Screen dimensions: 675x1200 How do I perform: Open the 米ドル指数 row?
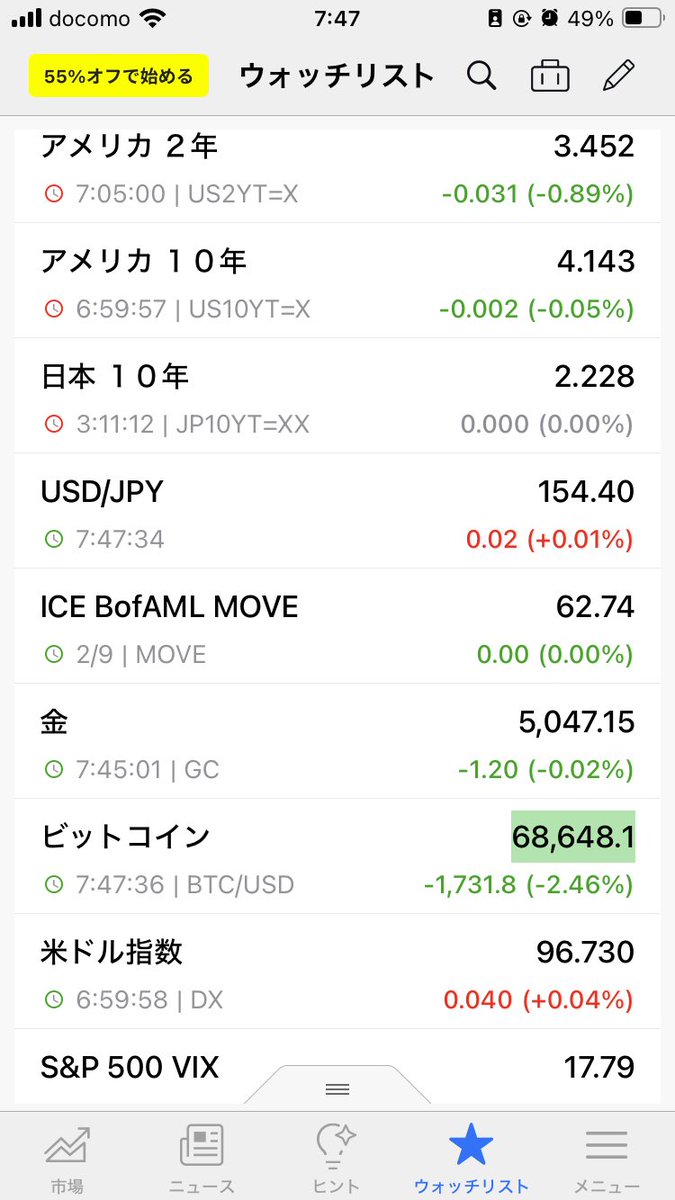pos(337,973)
